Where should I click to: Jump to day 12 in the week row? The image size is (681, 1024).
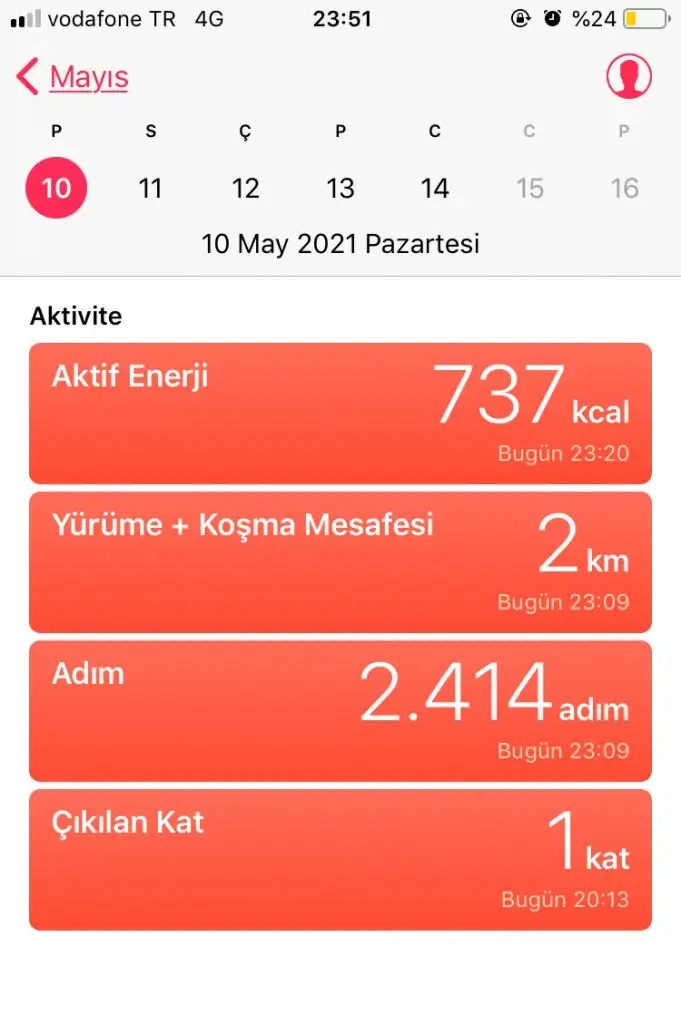click(x=245, y=188)
